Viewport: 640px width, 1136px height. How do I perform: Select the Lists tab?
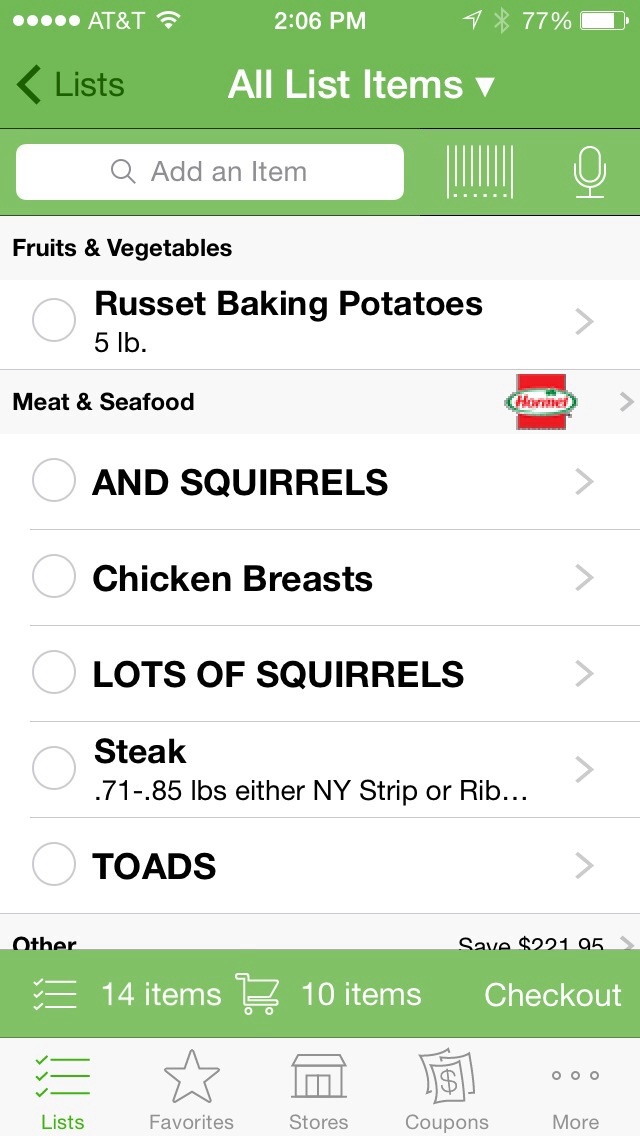(63, 1090)
